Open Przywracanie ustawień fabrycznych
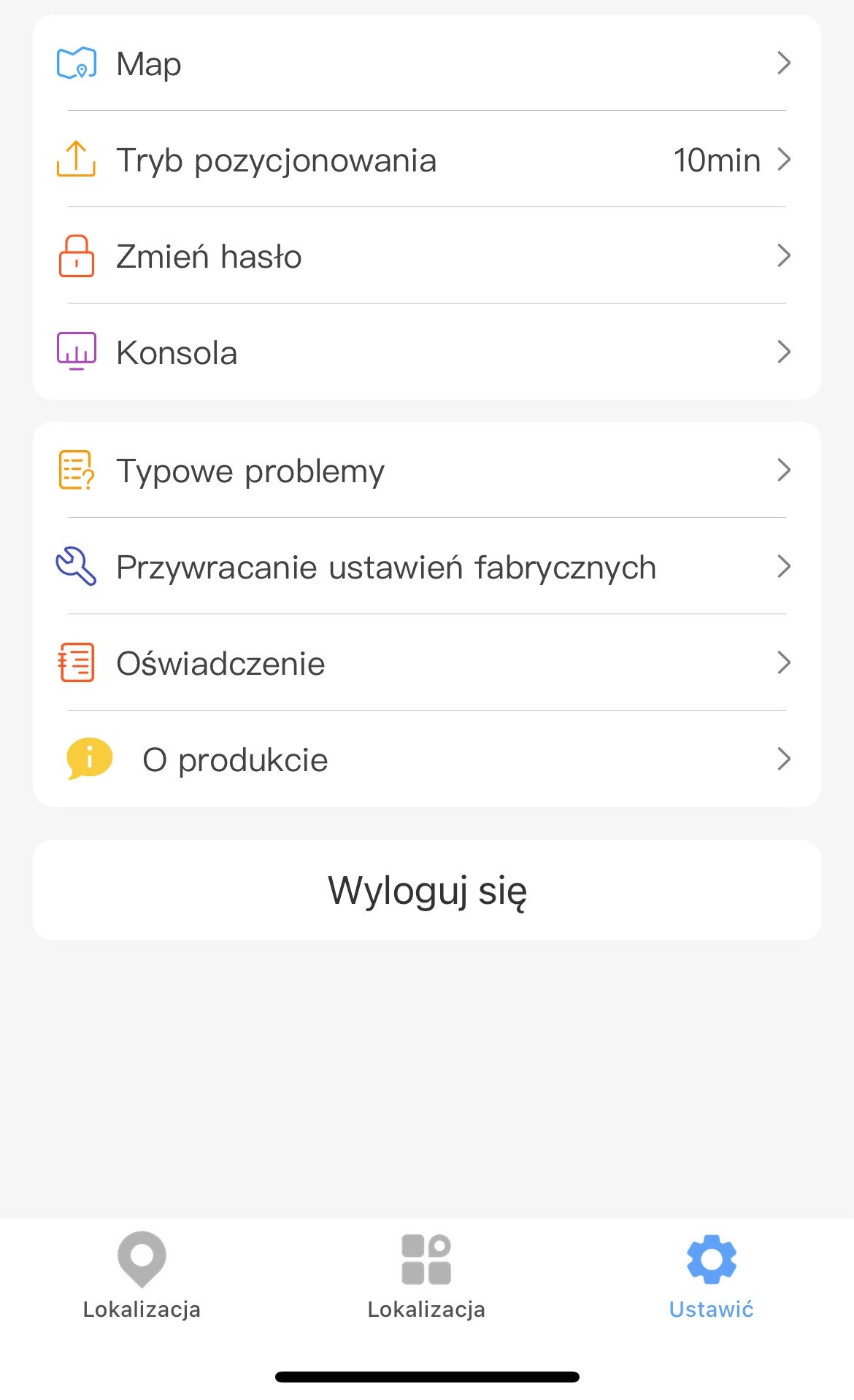 (x=426, y=567)
